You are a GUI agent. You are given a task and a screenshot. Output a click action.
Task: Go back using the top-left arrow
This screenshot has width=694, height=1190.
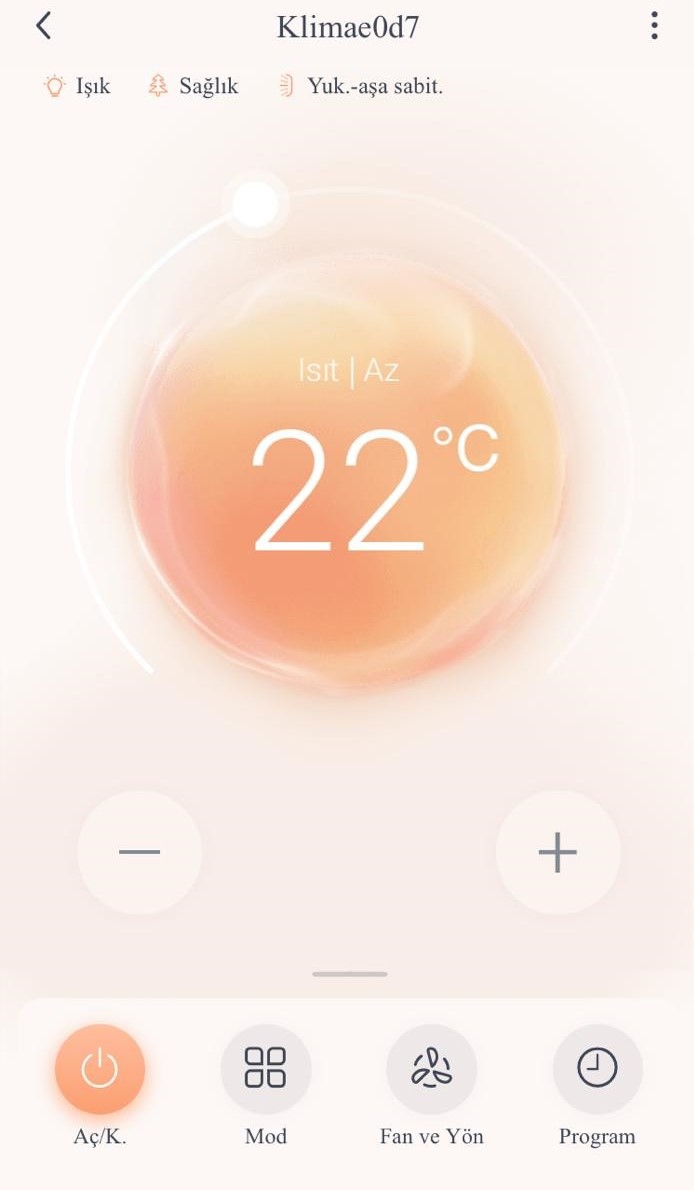click(44, 26)
